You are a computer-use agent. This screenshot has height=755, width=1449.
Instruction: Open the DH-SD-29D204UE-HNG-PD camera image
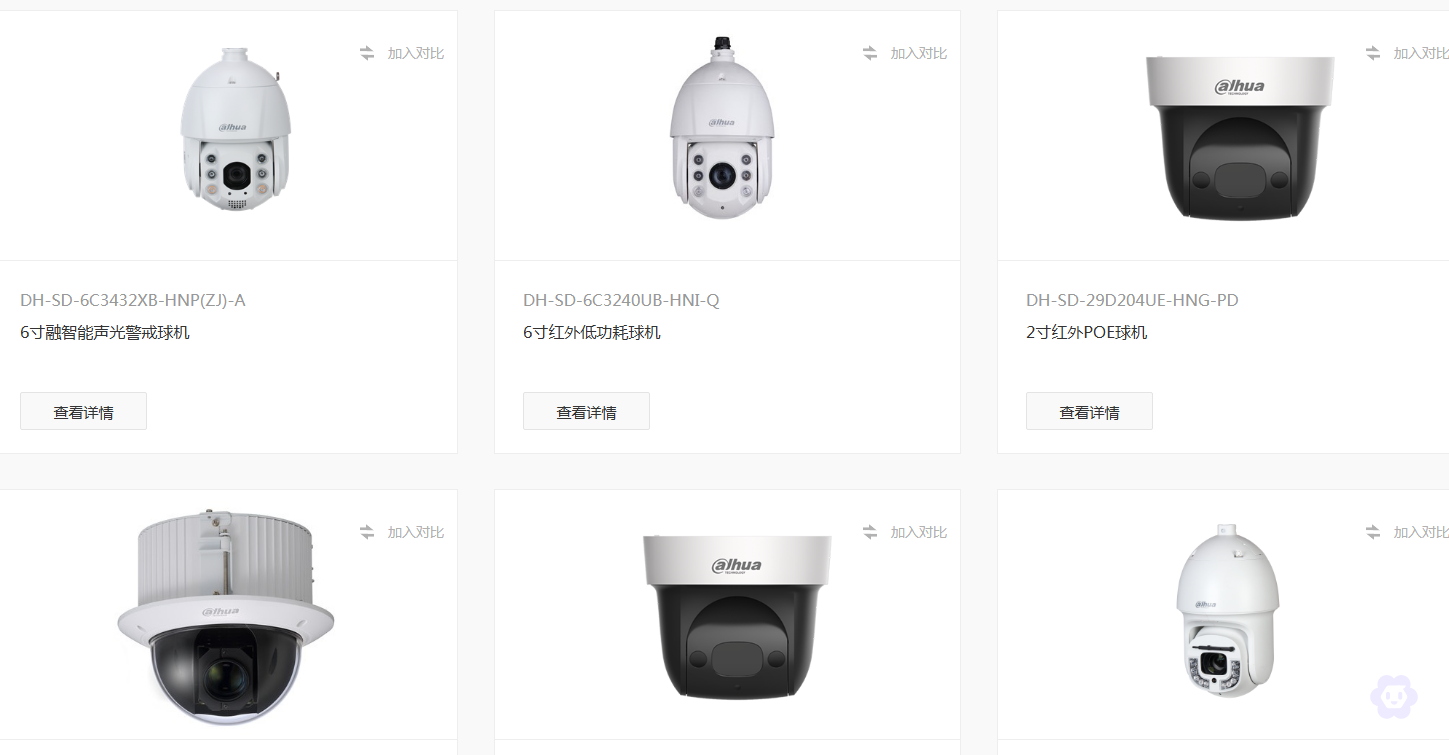coord(1240,137)
